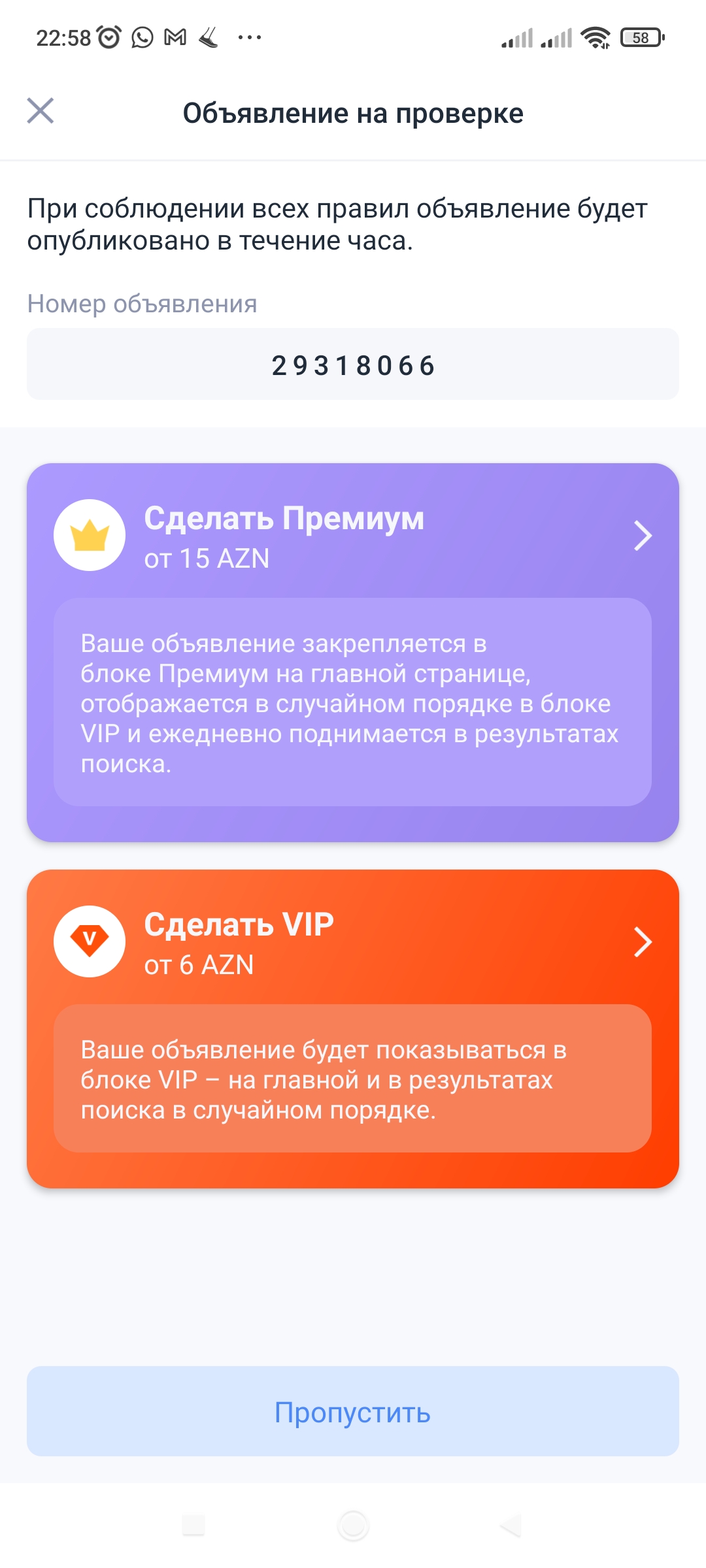
Task: Go back with the system back button
Action: [511, 1526]
